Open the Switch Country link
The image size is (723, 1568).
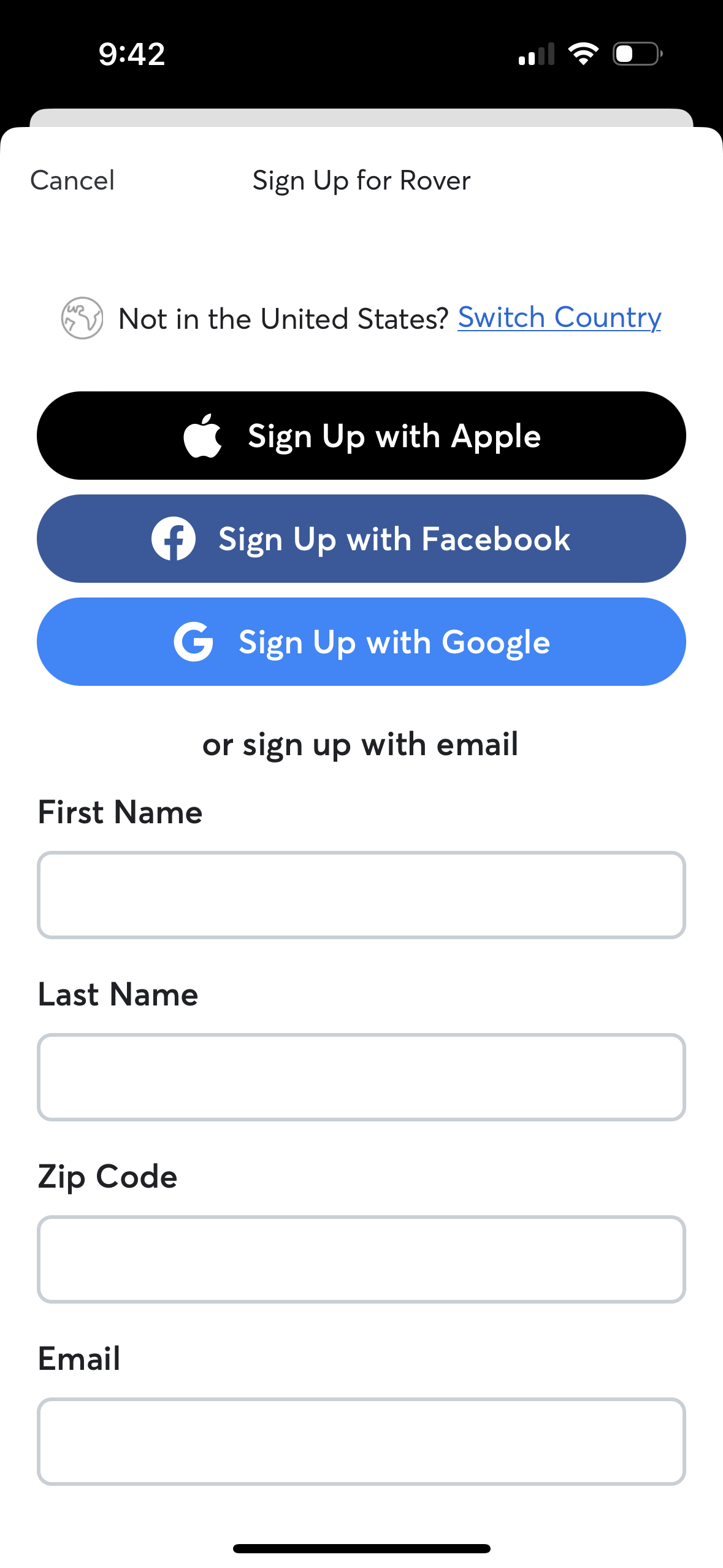click(x=559, y=318)
